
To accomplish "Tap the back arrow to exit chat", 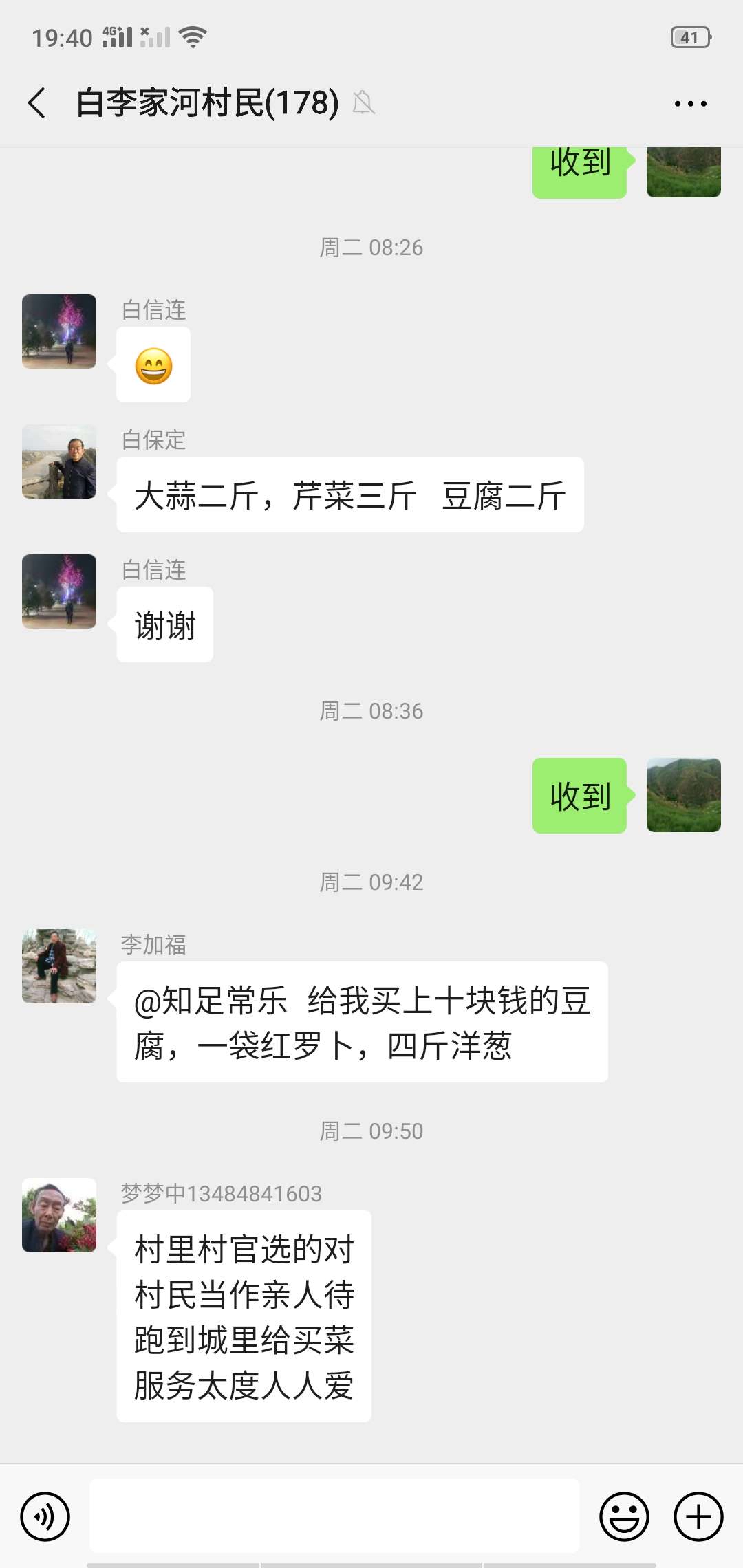I will pos(36,102).
